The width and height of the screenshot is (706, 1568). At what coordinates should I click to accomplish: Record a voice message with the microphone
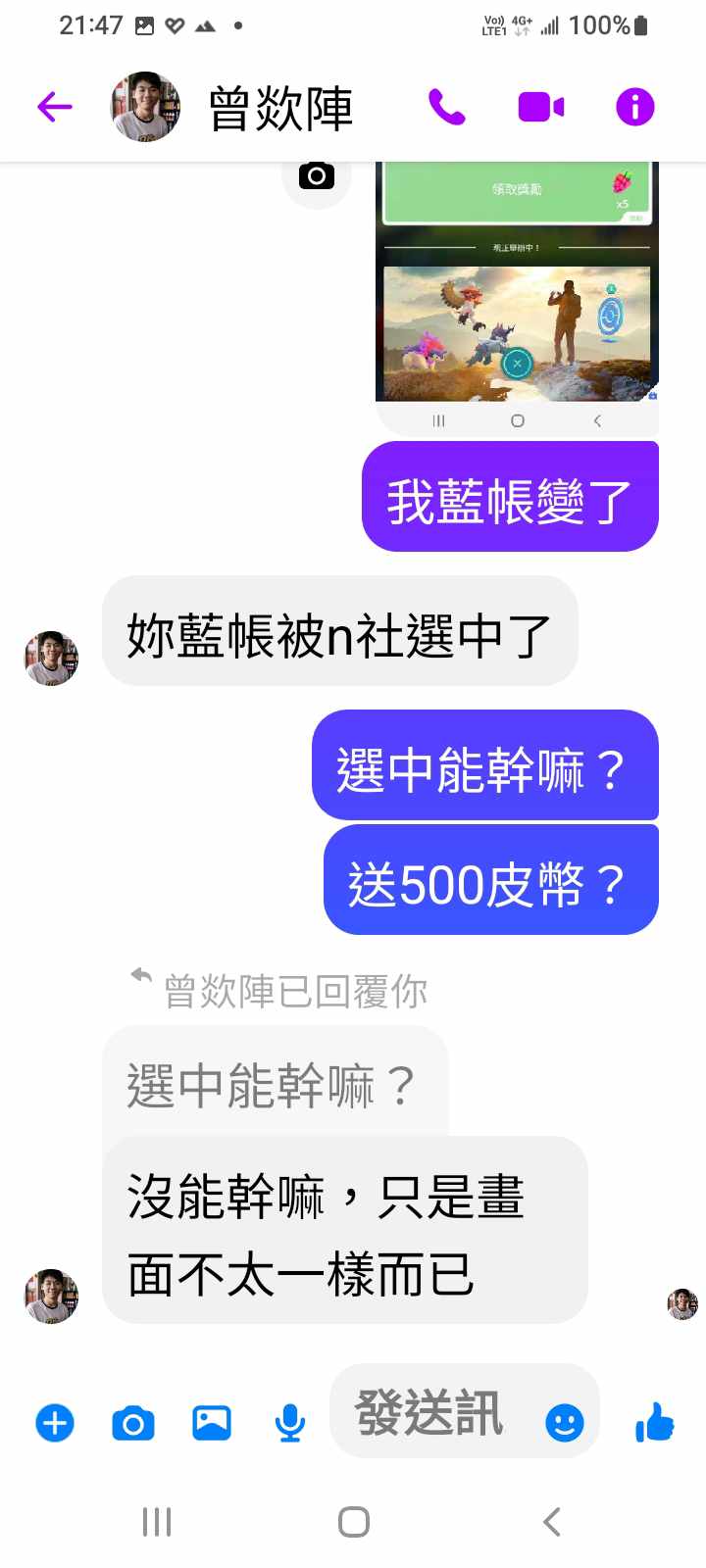(x=289, y=1422)
